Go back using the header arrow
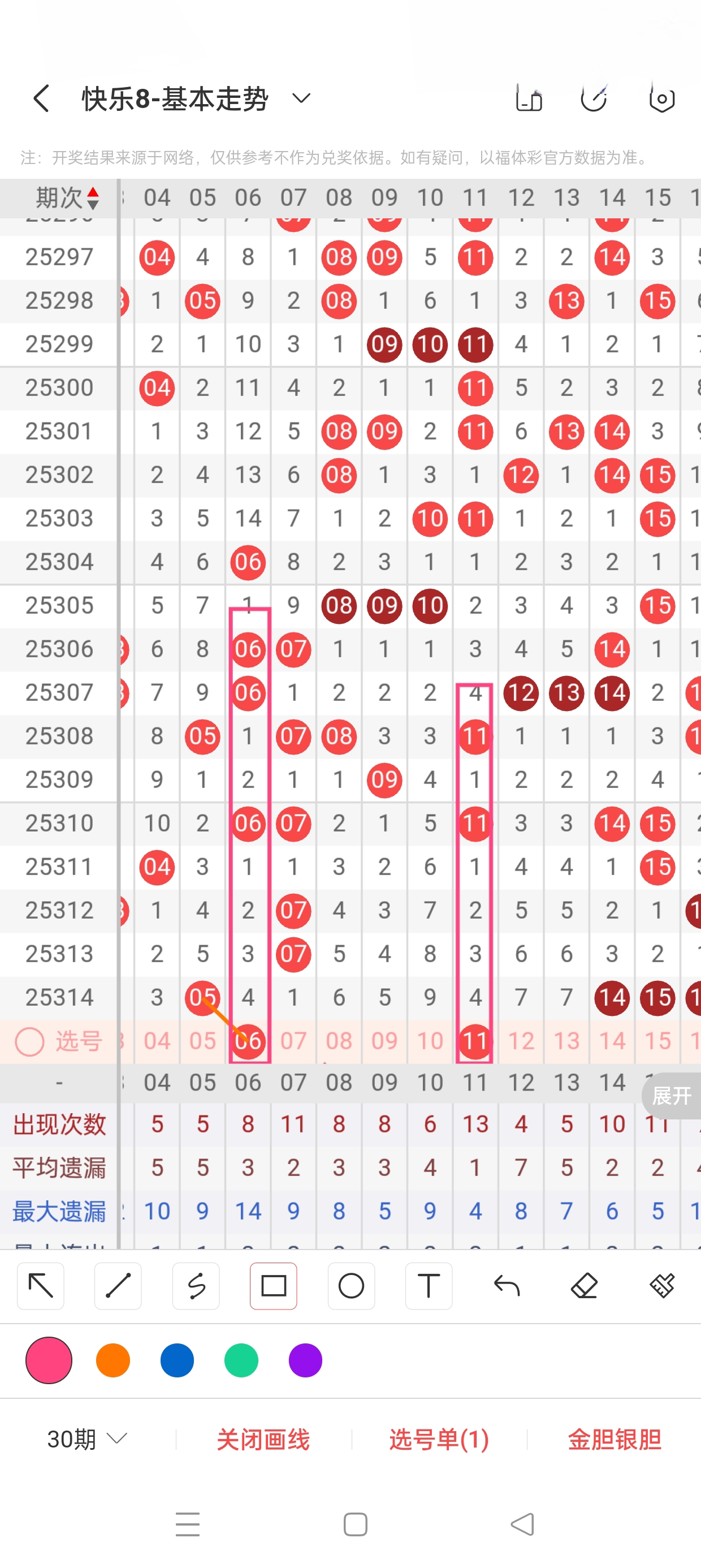This screenshot has width=701, height=1568. (x=41, y=98)
